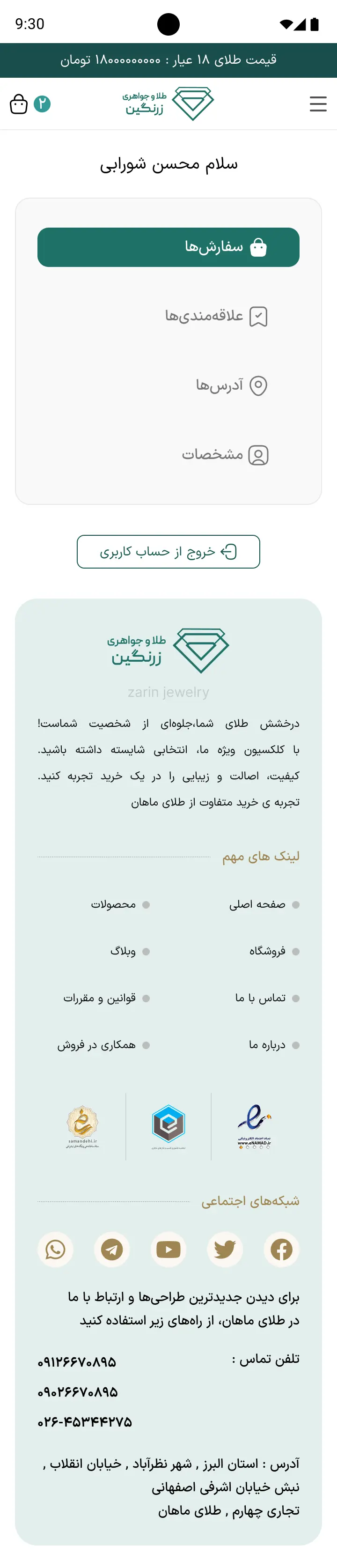Open مشخصات profile details
337x1568 pixels.
(225, 455)
